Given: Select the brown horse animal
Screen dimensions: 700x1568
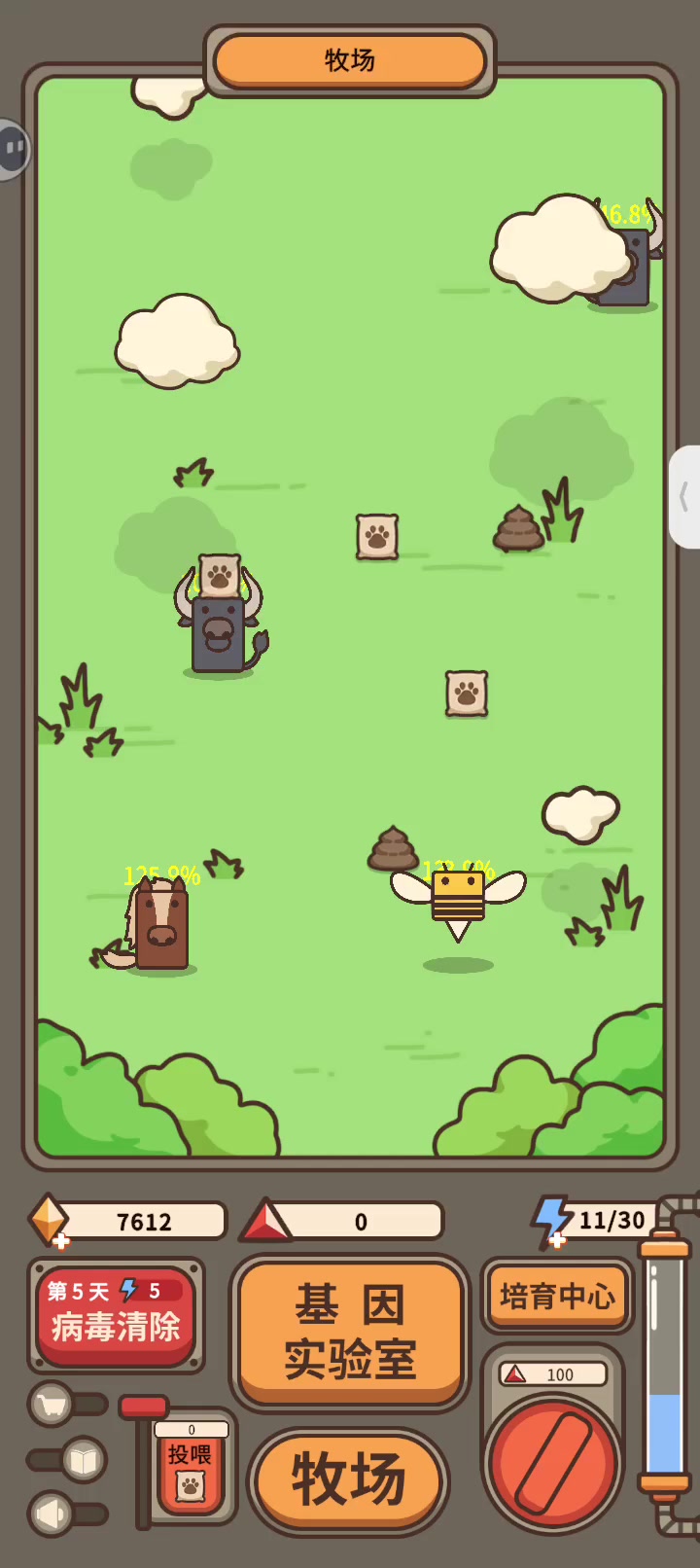Looking at the screenshot, I should click(160, 926).
